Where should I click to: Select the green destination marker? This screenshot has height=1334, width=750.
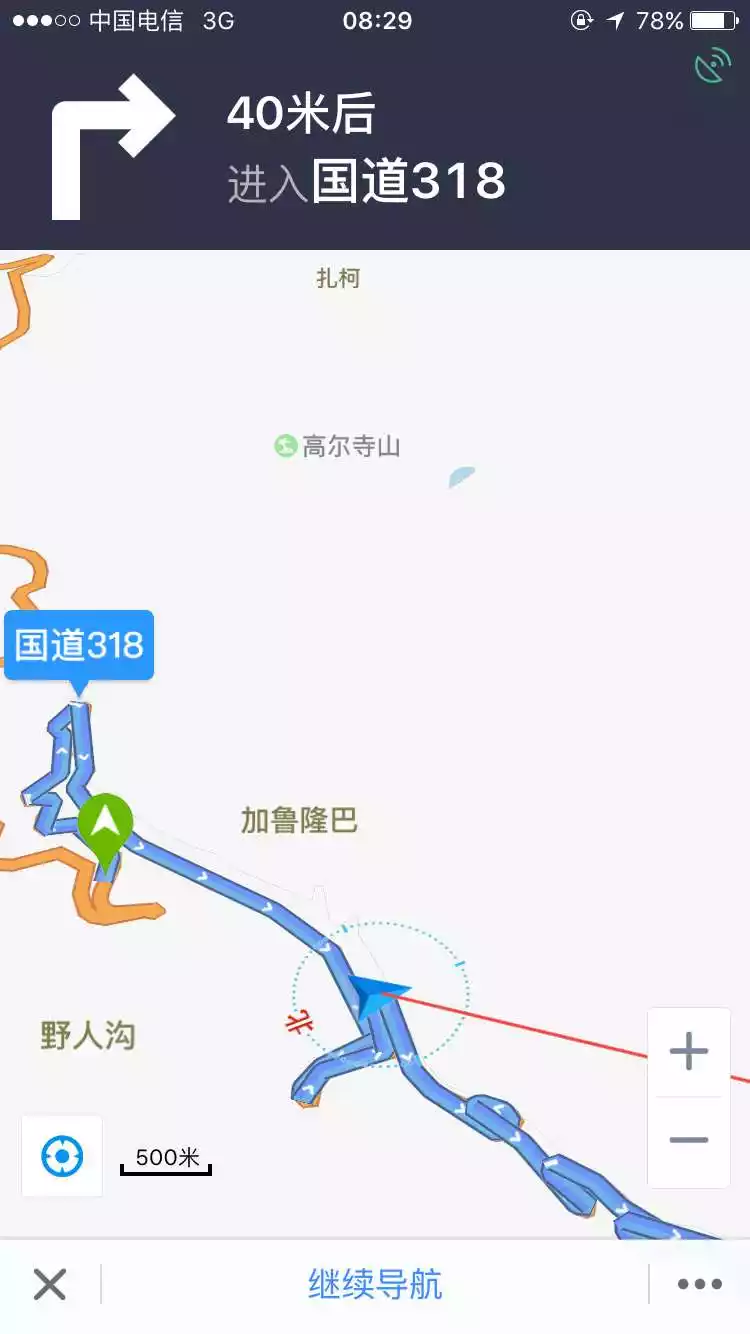(106, 826)
